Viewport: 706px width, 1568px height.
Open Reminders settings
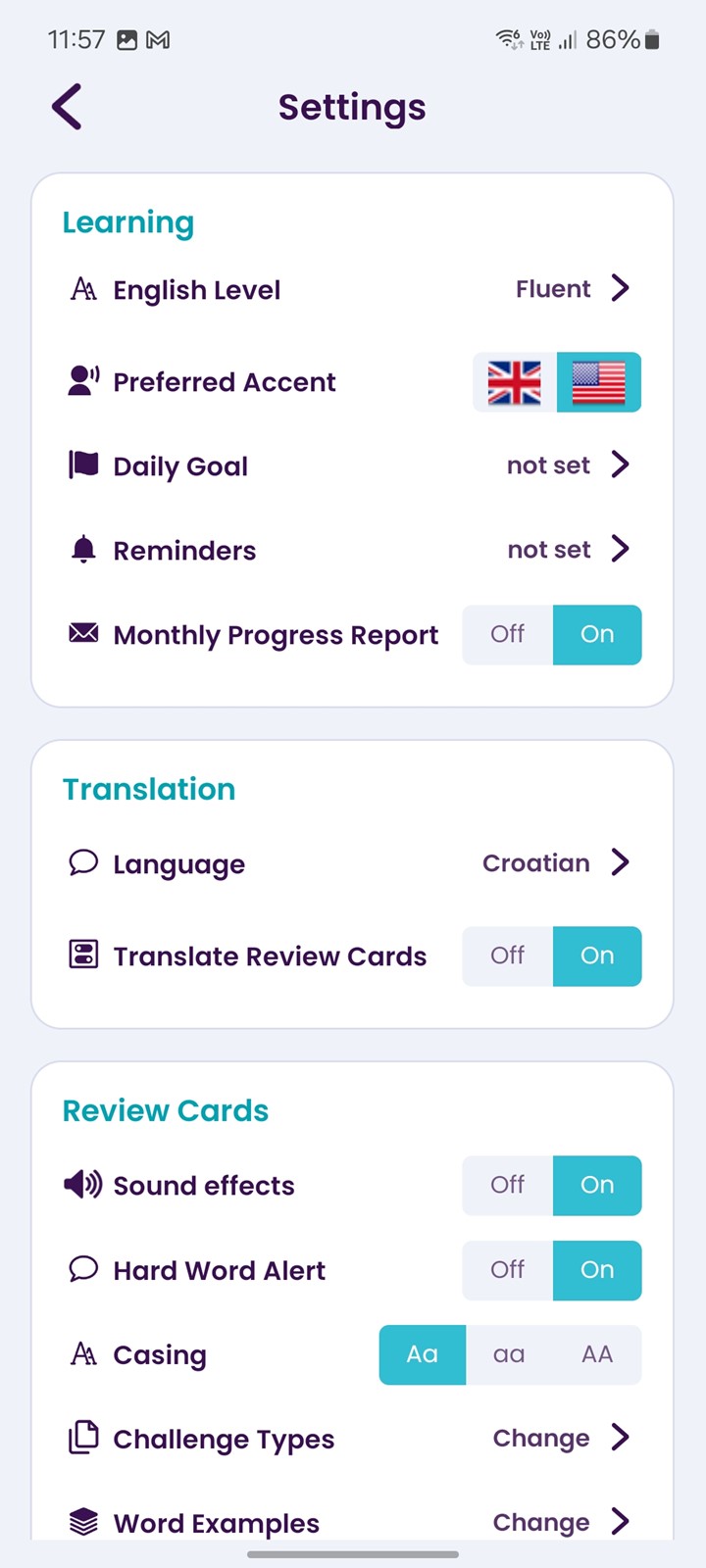click(352, 550)
